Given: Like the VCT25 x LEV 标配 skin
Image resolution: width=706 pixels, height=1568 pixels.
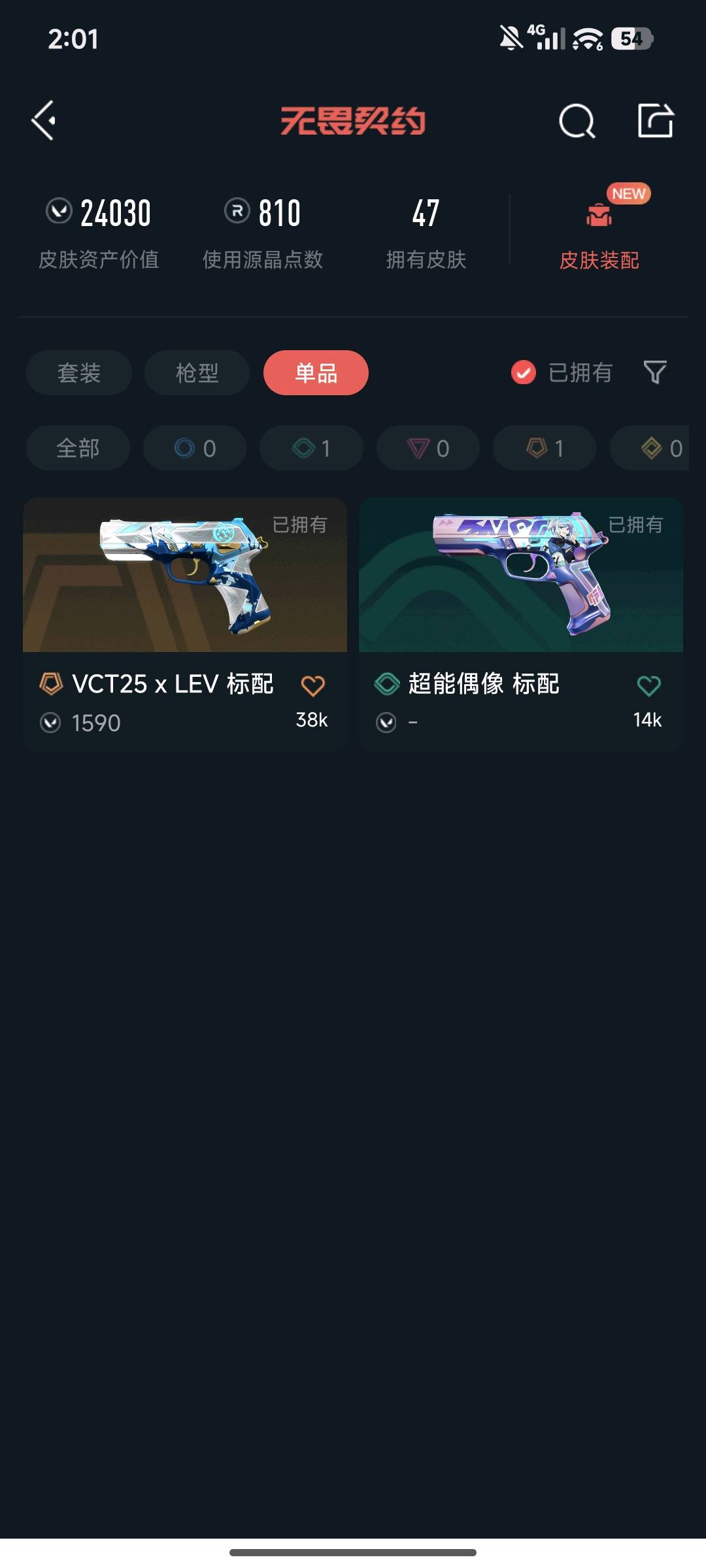Looking at the screenshot, I should coord(312,686).
